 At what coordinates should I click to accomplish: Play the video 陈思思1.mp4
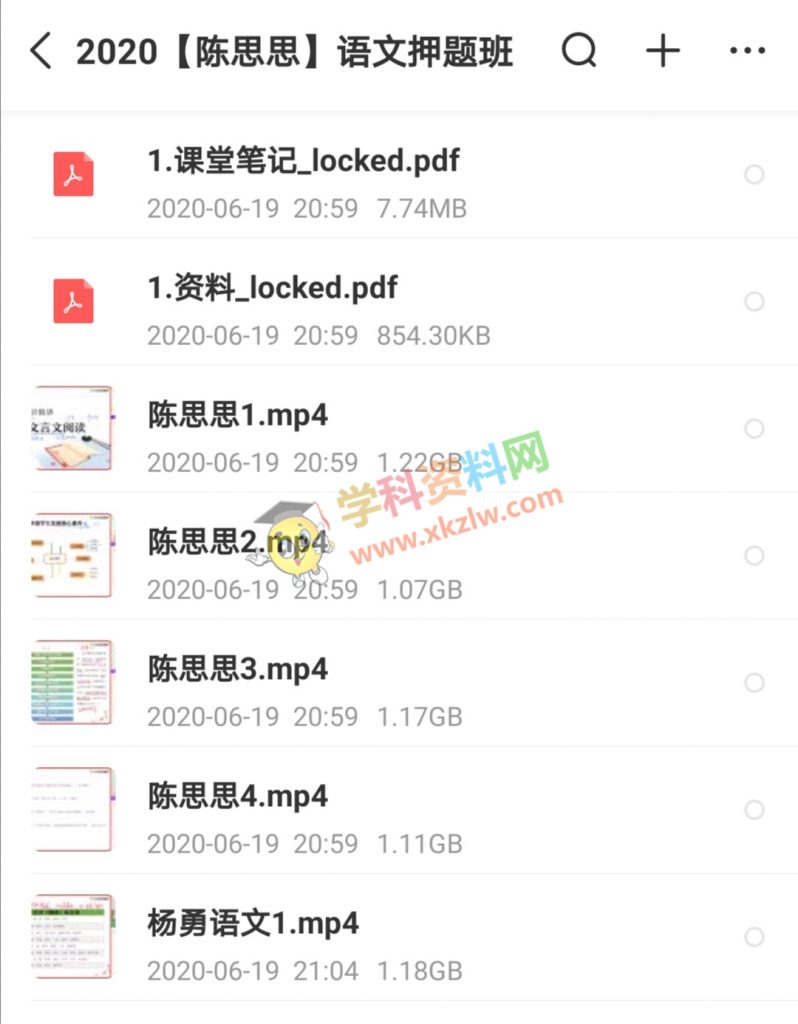(238, 415)
